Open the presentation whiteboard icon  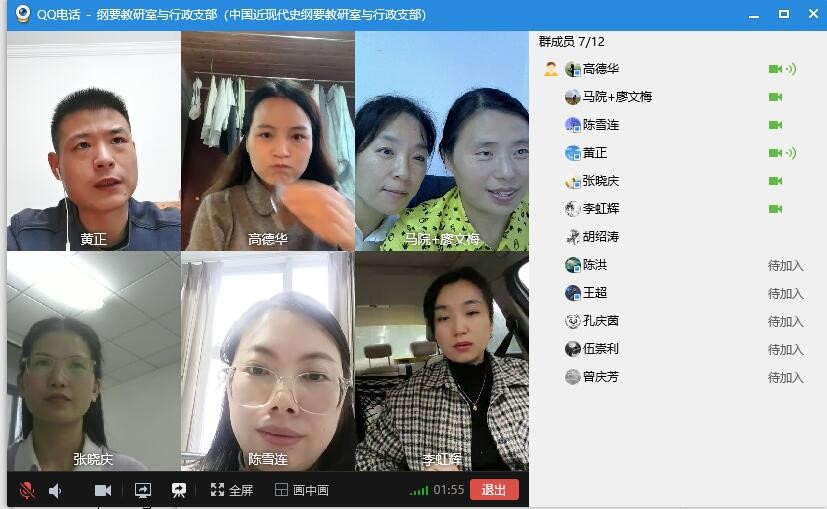(179, 490)
